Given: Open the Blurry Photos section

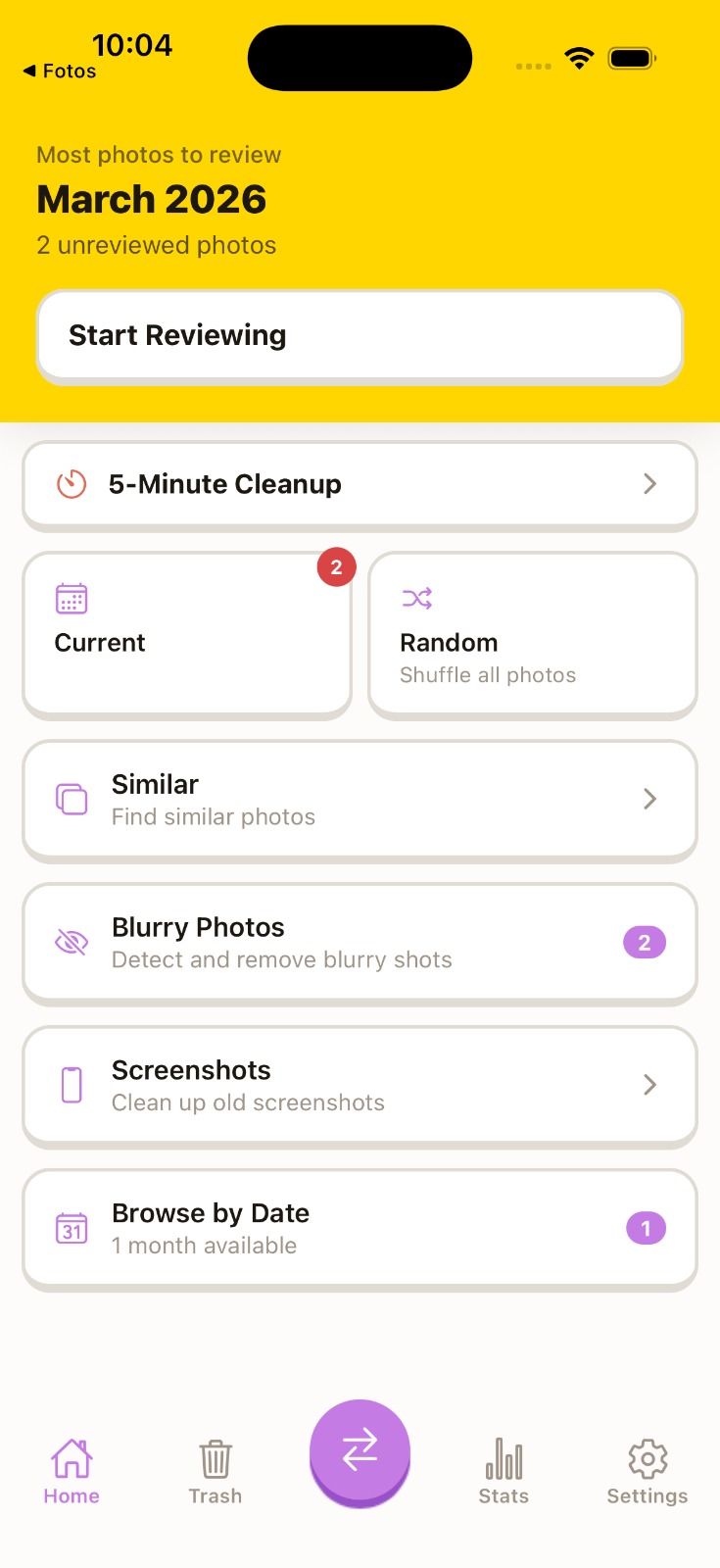Looking at the screenshot, I should point(360,943).
